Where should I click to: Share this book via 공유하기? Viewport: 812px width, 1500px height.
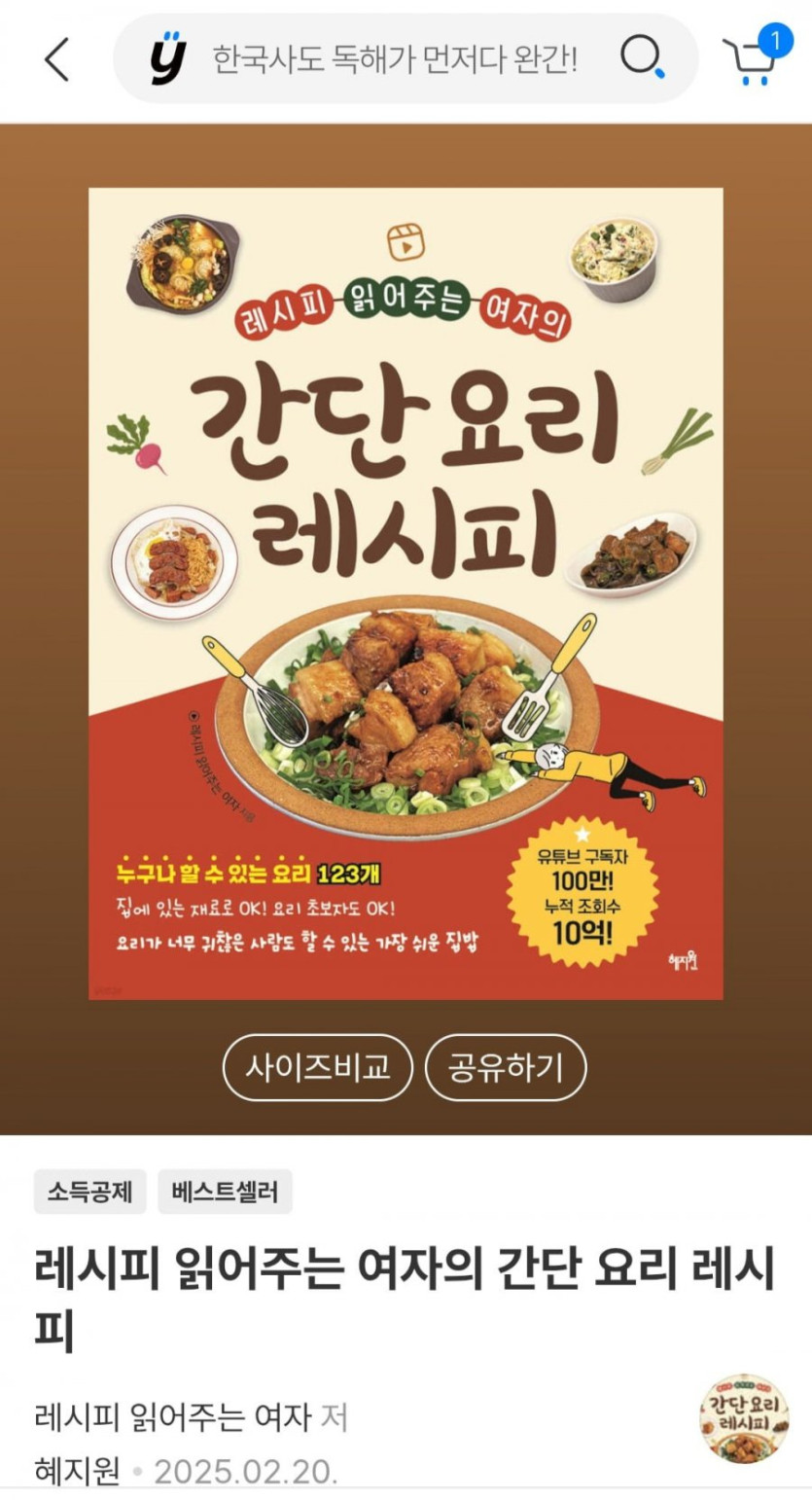(x=506, y=1067)
